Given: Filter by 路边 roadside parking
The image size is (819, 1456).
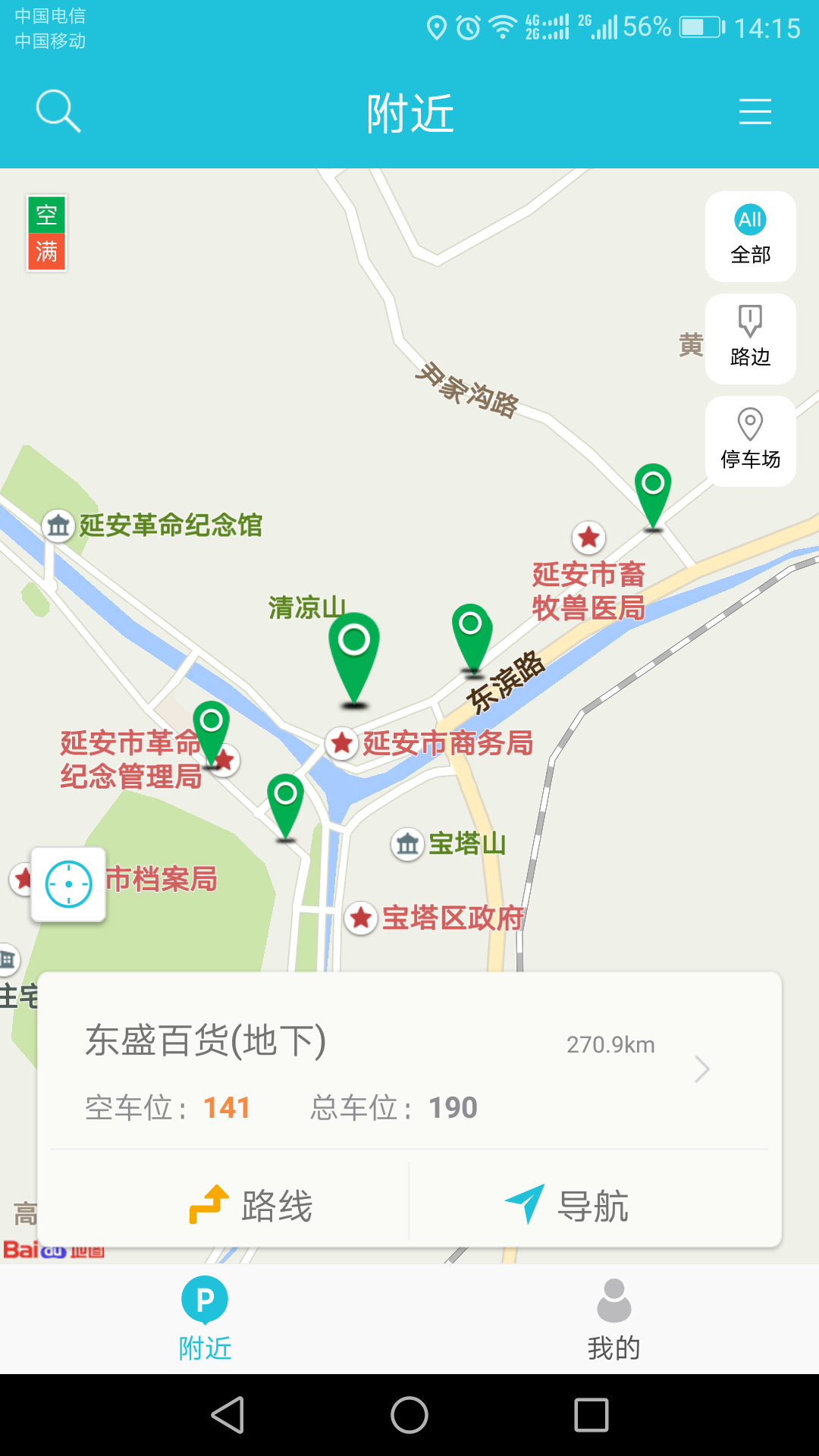Looking at the screenshot, I should [x=750, y=338].
